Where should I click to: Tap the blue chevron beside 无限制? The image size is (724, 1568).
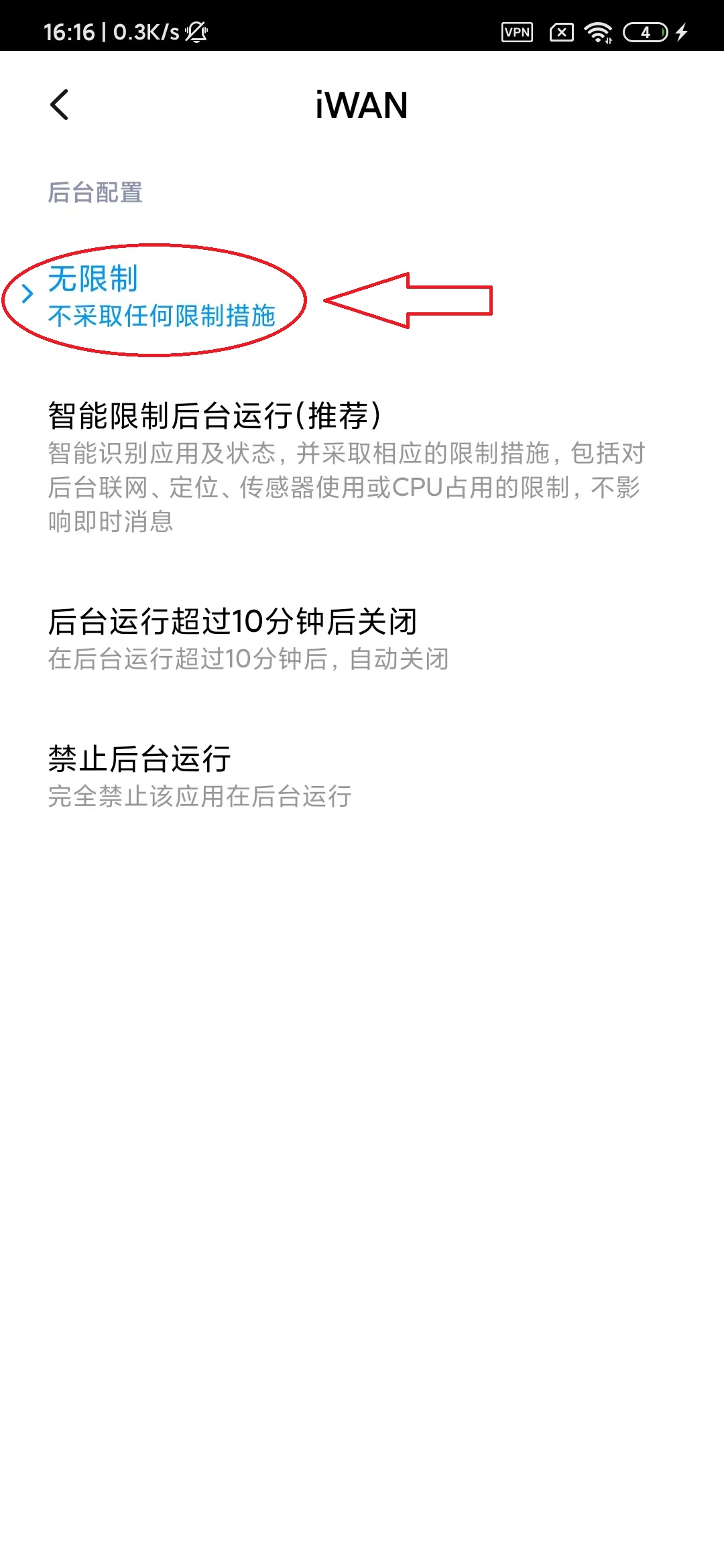pos(28,293)
